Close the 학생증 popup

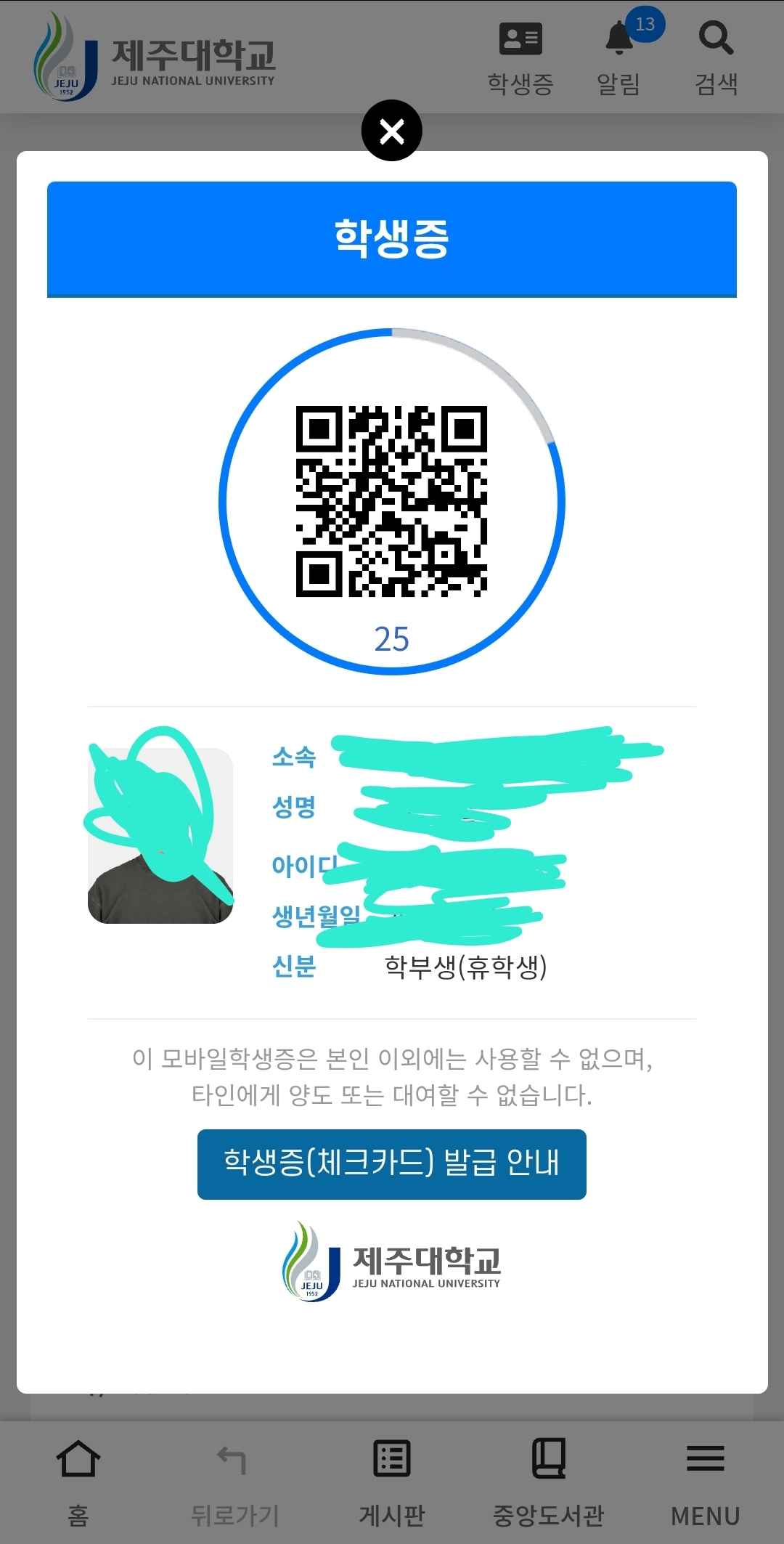(x=392, y=131)
